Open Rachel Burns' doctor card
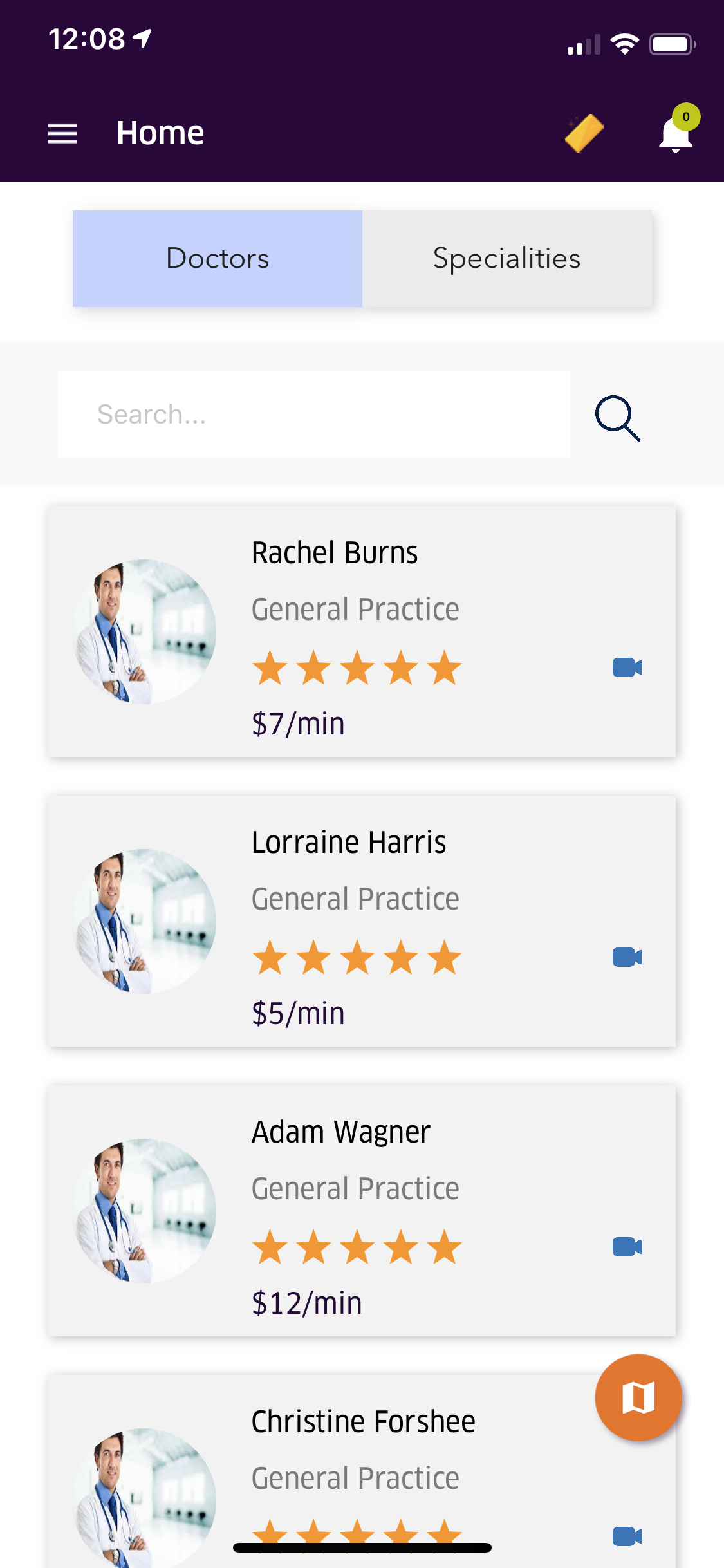The image size is (724, 1568). coord(362,631)
